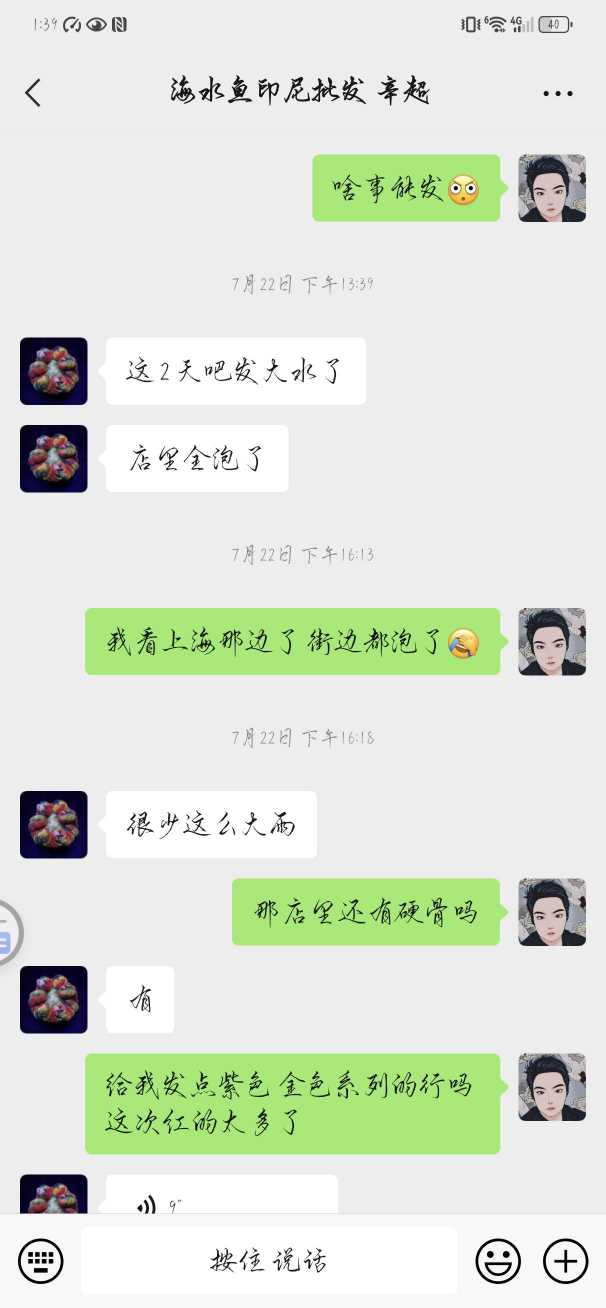Switch to keyboard text input
The height and width of the screenshot is (1308, 606).
[x=41, y=1260]
